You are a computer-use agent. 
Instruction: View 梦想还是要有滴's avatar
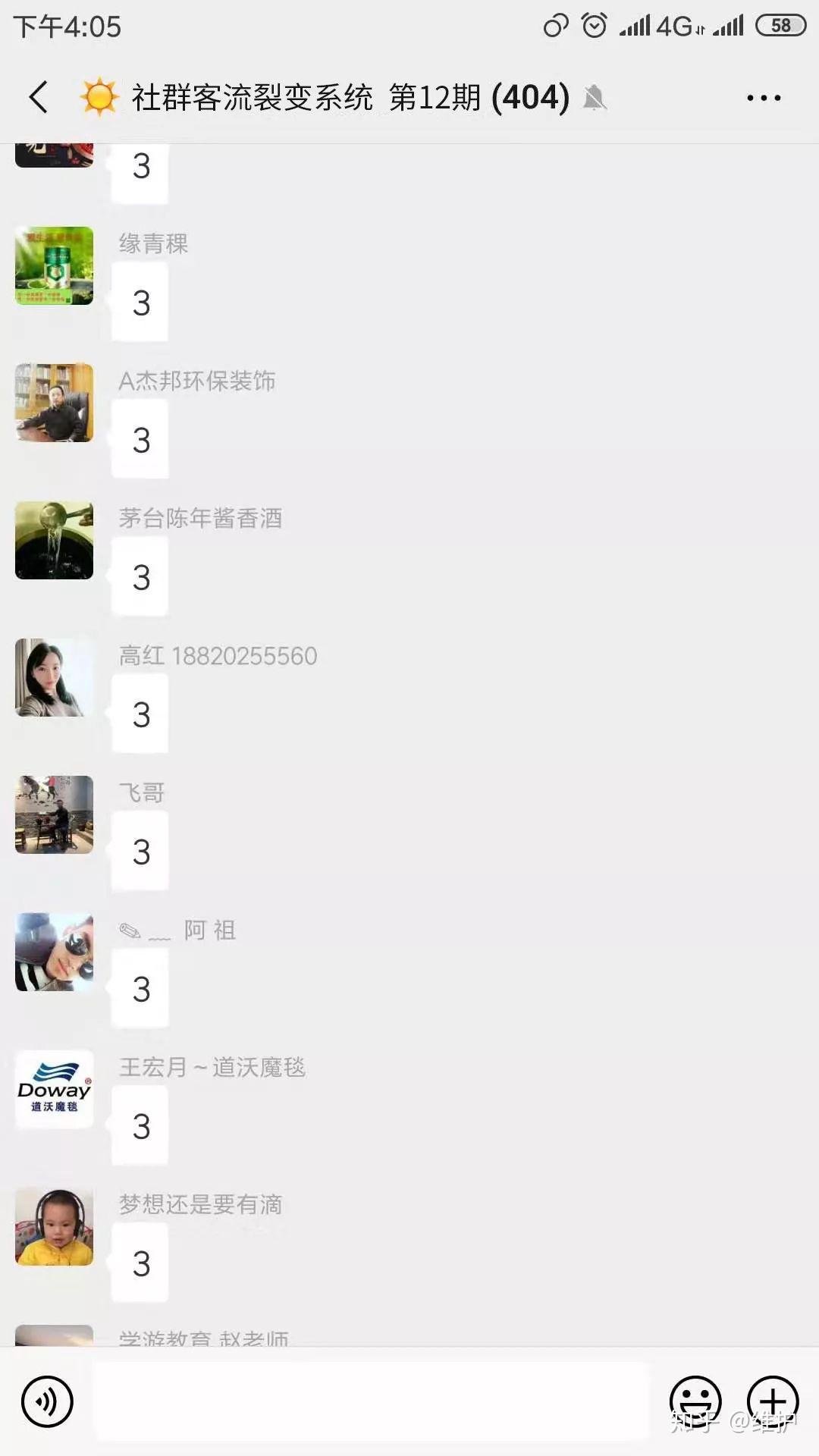[55, 1226]
